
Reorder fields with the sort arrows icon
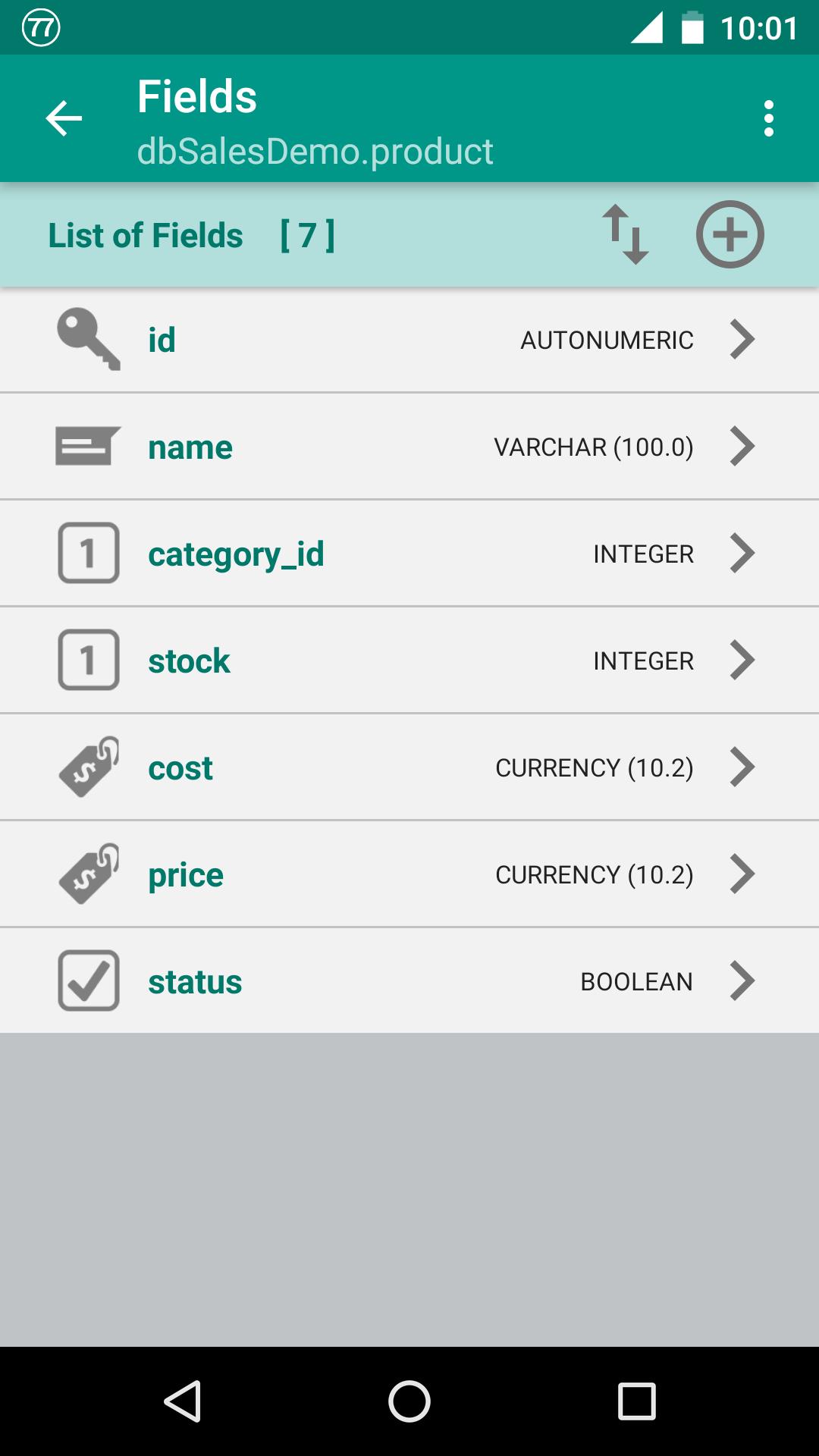click(x=626, y=234)
